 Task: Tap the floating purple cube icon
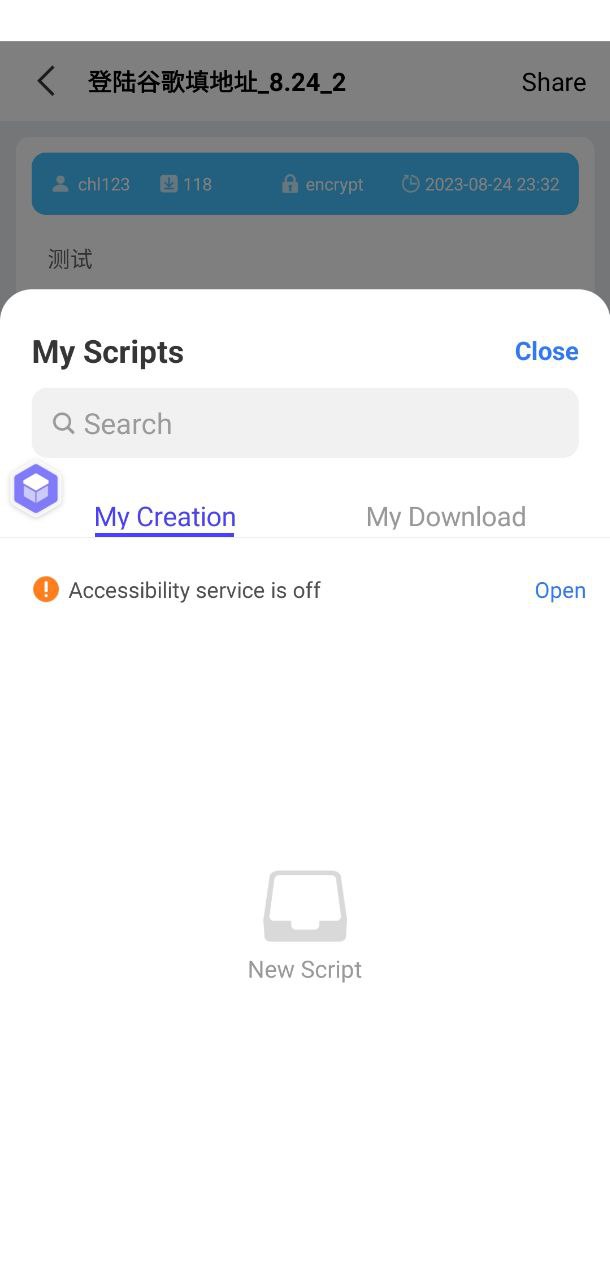[x=36, y=490]
